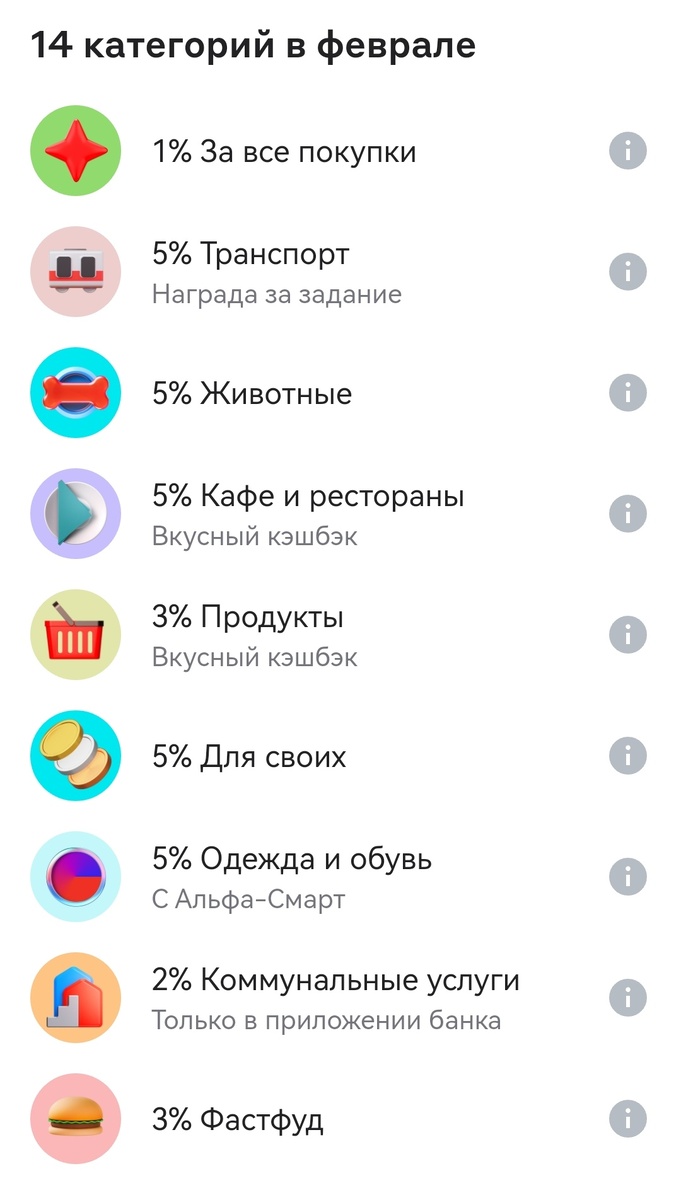Tap the info icon next to Животные
Image resolution: width=681 pixels, height=1200 pixels.
pos(627,393)
